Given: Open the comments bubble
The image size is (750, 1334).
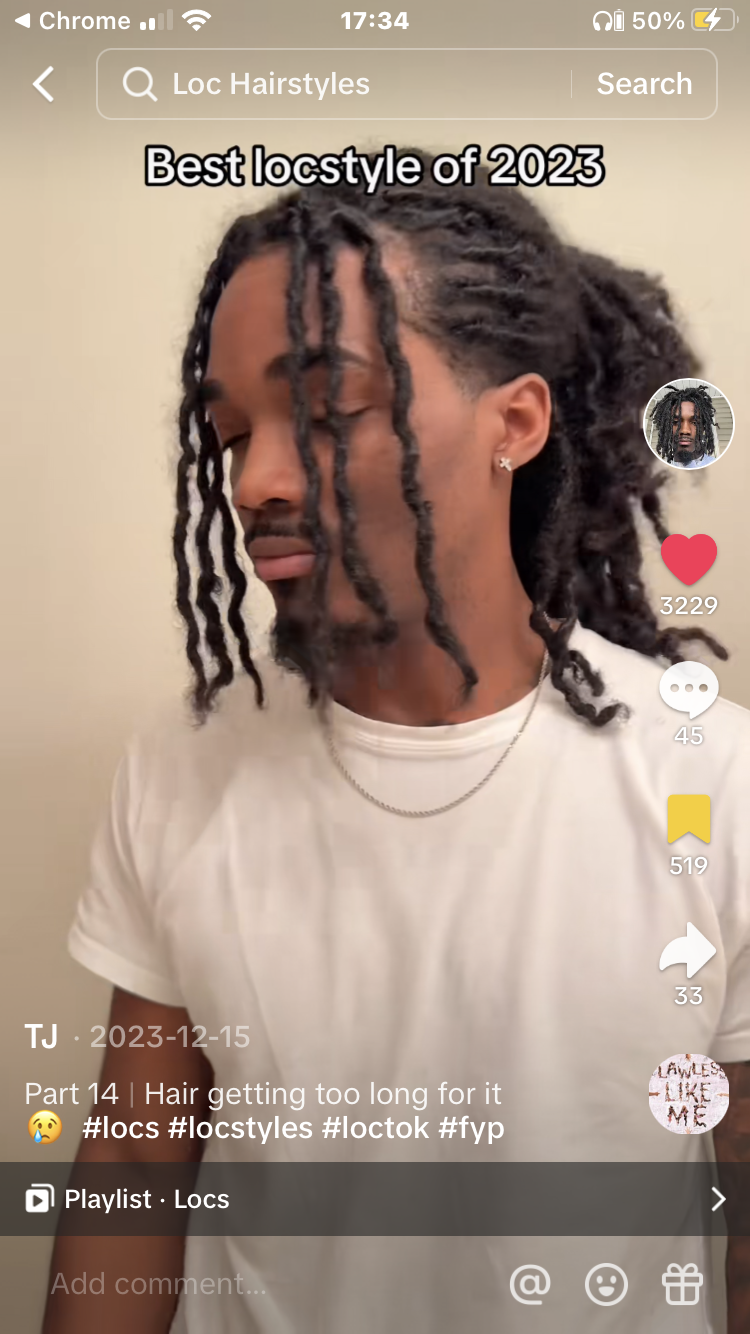Looking at the screenshot, I should coord(688,690).
